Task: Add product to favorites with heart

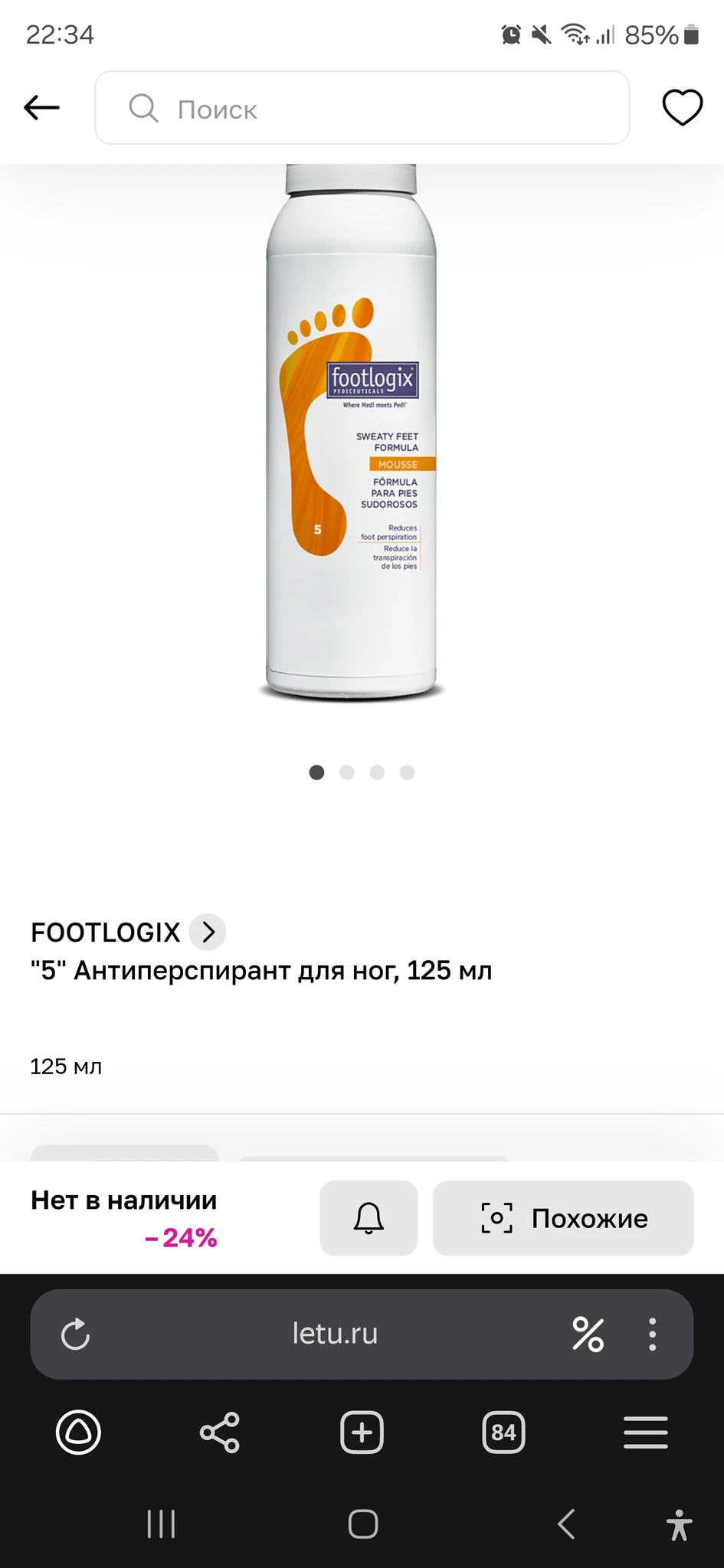Action: tap(682, 107)
